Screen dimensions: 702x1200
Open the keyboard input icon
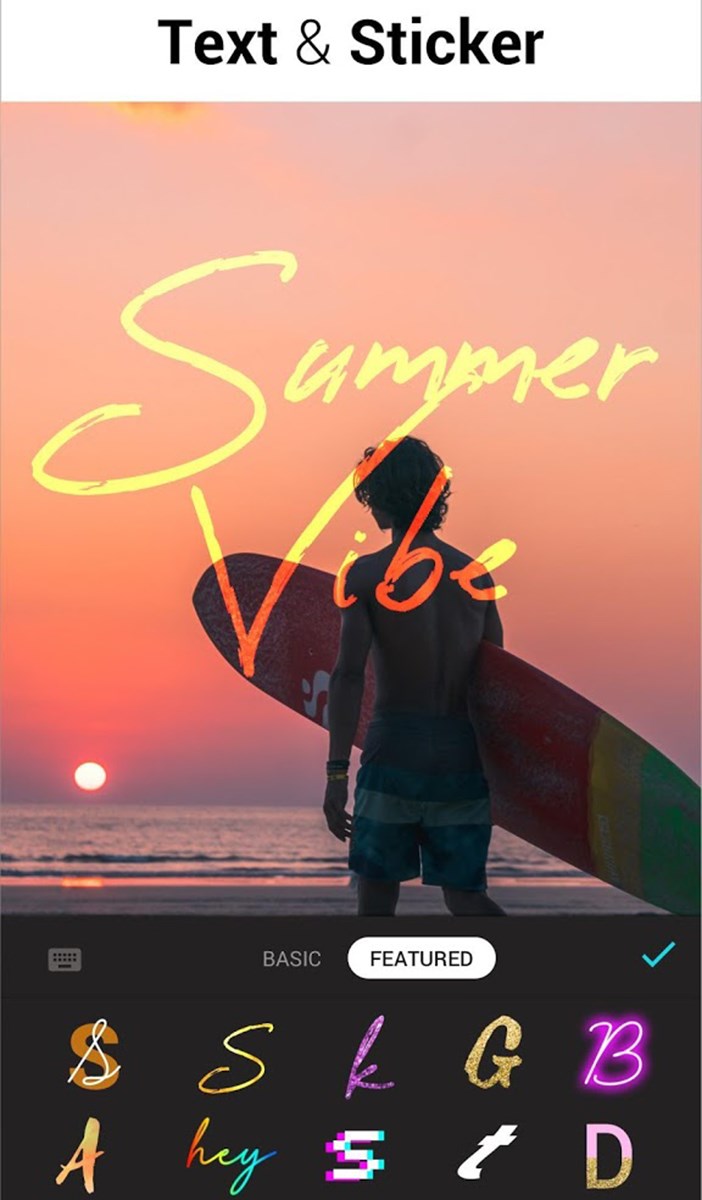(65, 960)
